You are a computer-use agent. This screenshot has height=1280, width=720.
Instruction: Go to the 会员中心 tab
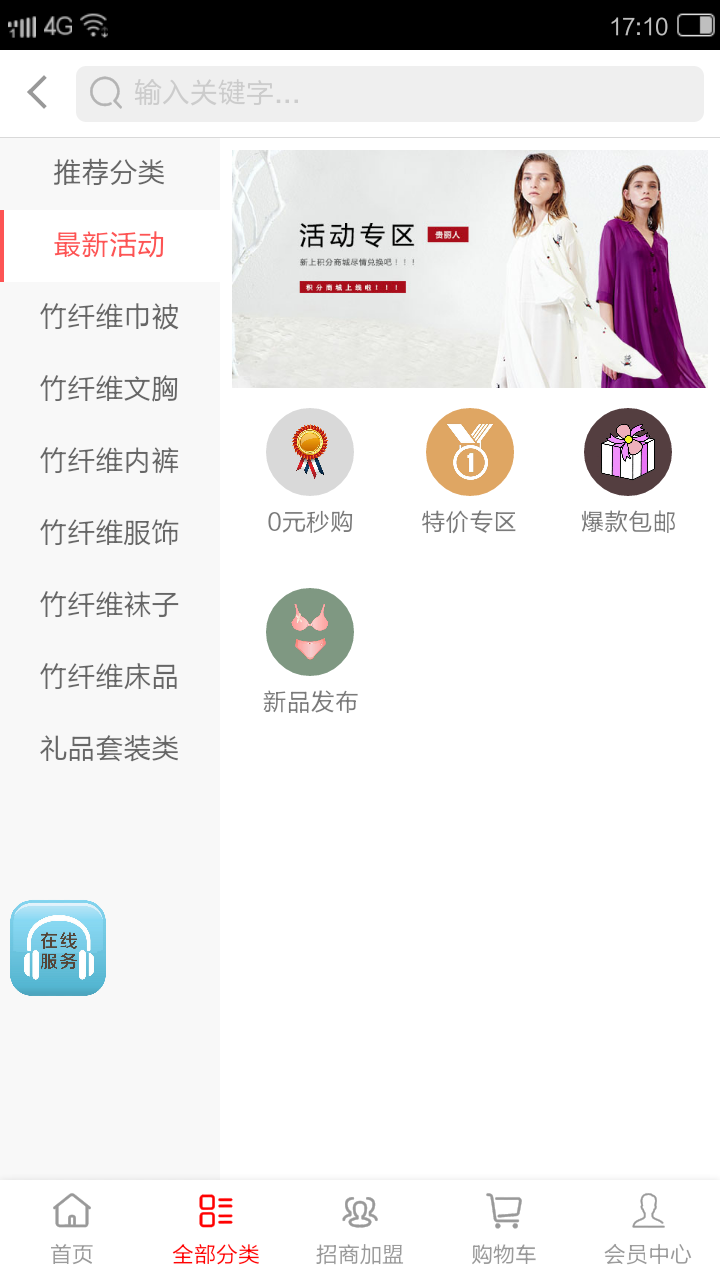click(647, 1229)
